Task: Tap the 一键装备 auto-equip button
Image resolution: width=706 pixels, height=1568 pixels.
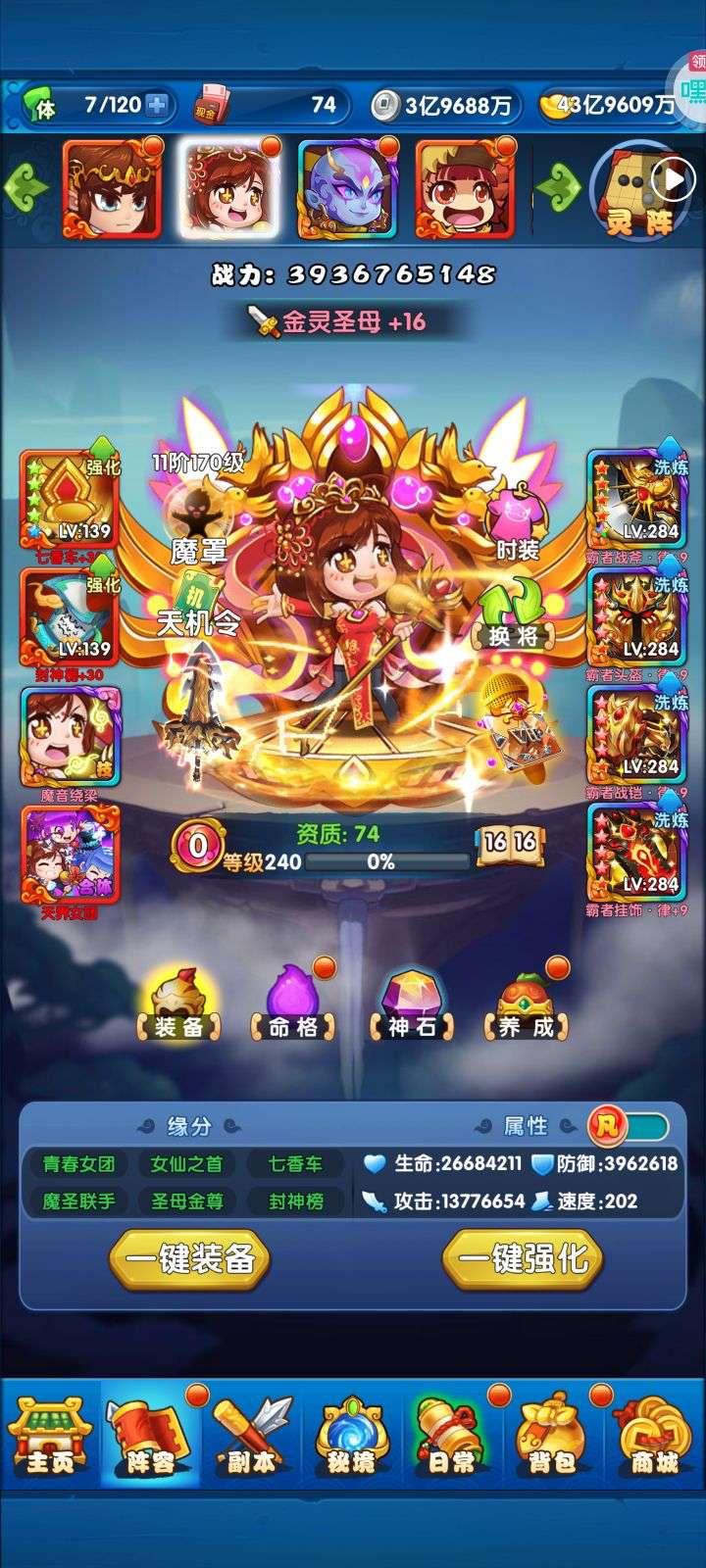Action: [x=189, y=1258]
